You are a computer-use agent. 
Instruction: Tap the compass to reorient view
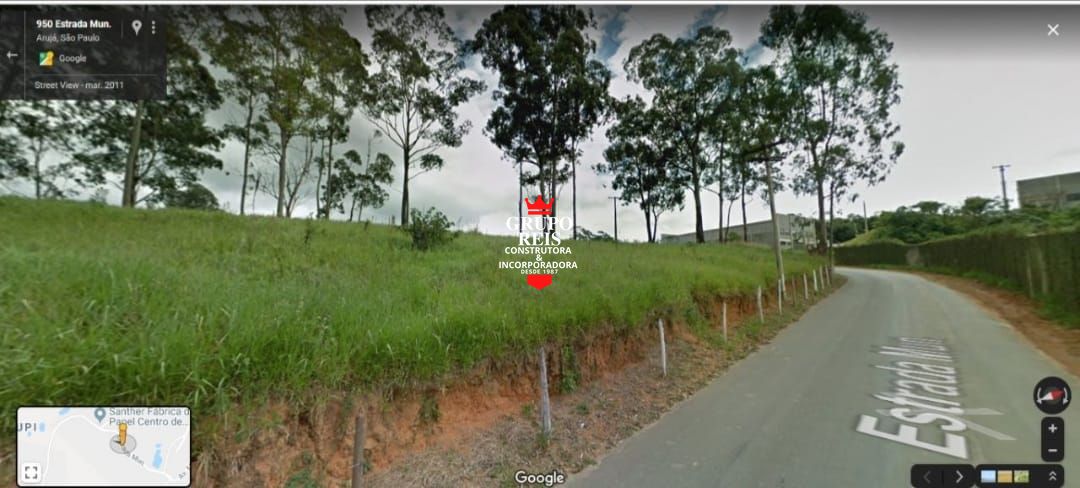(x=1051, y=395)
